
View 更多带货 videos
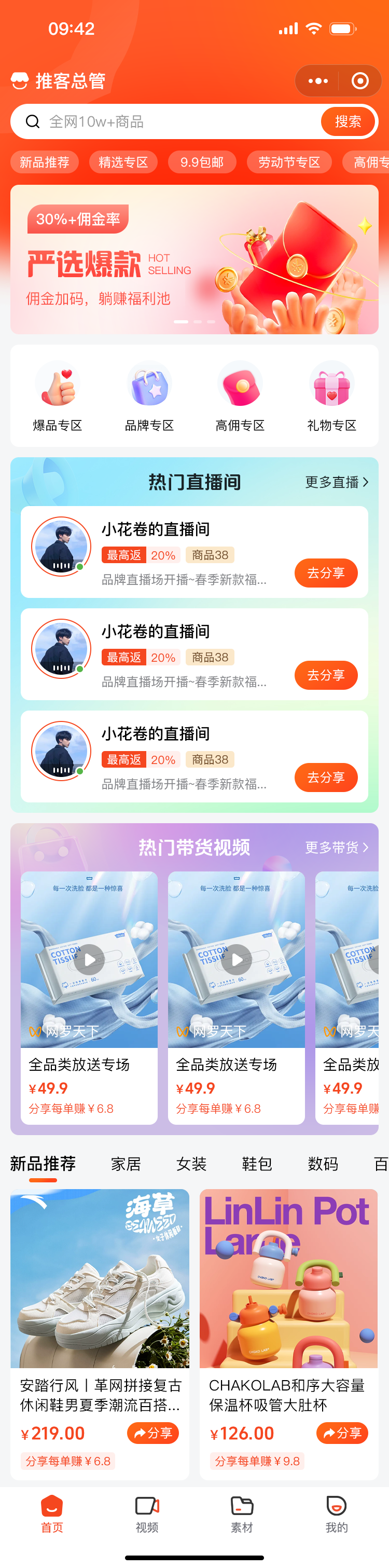336,847
